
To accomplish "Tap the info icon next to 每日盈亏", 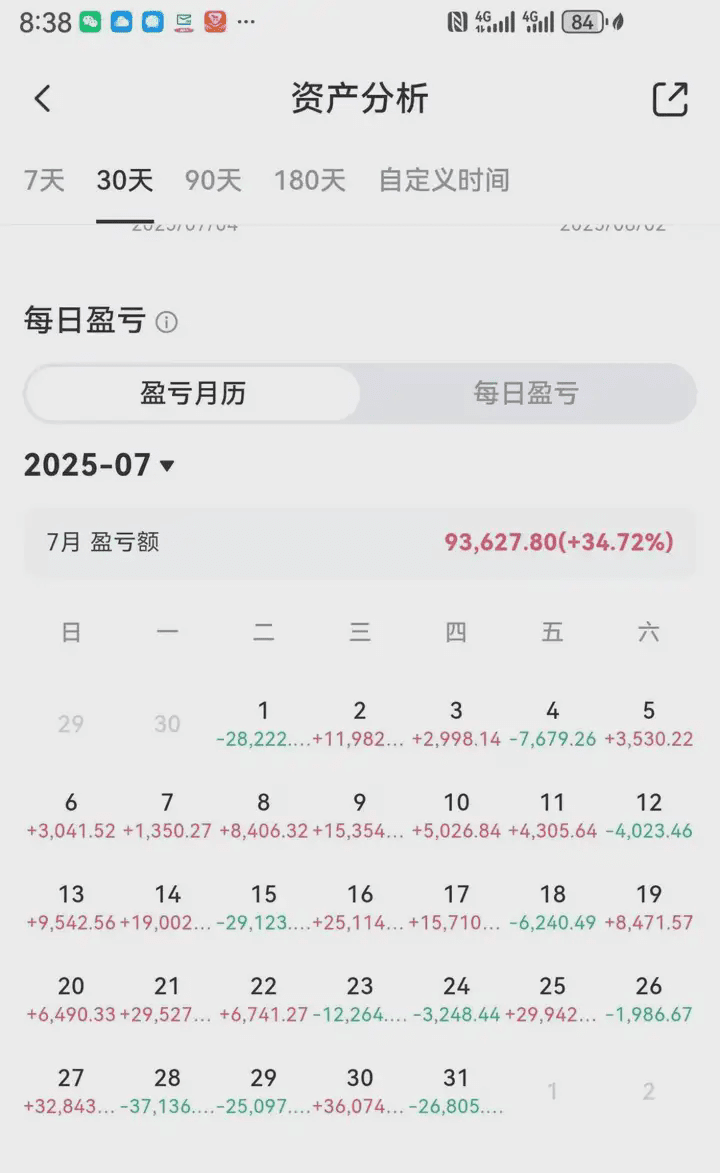I will pyautogui.click(x=167, y=322).
